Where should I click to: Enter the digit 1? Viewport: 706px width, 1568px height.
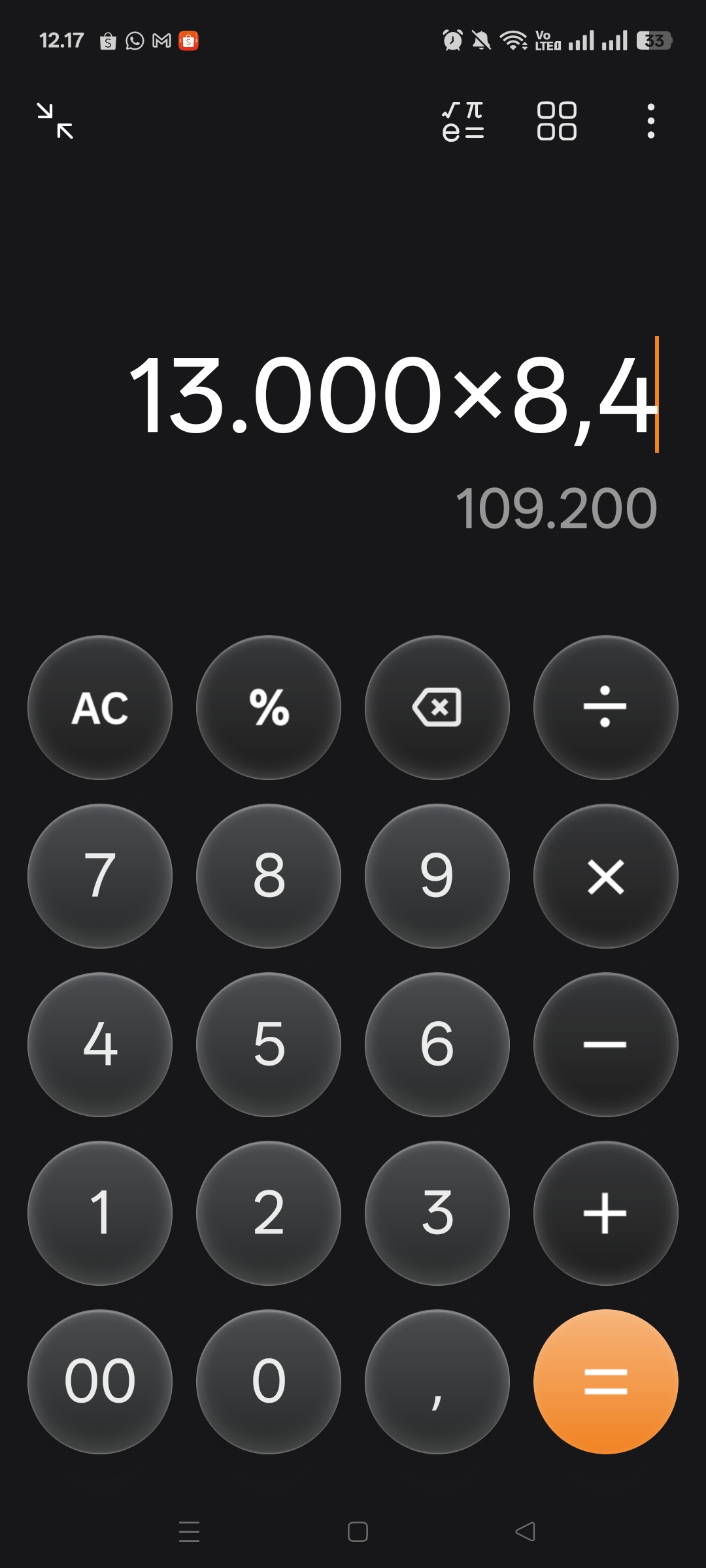pyautogui.click(x=100, y=1213)
